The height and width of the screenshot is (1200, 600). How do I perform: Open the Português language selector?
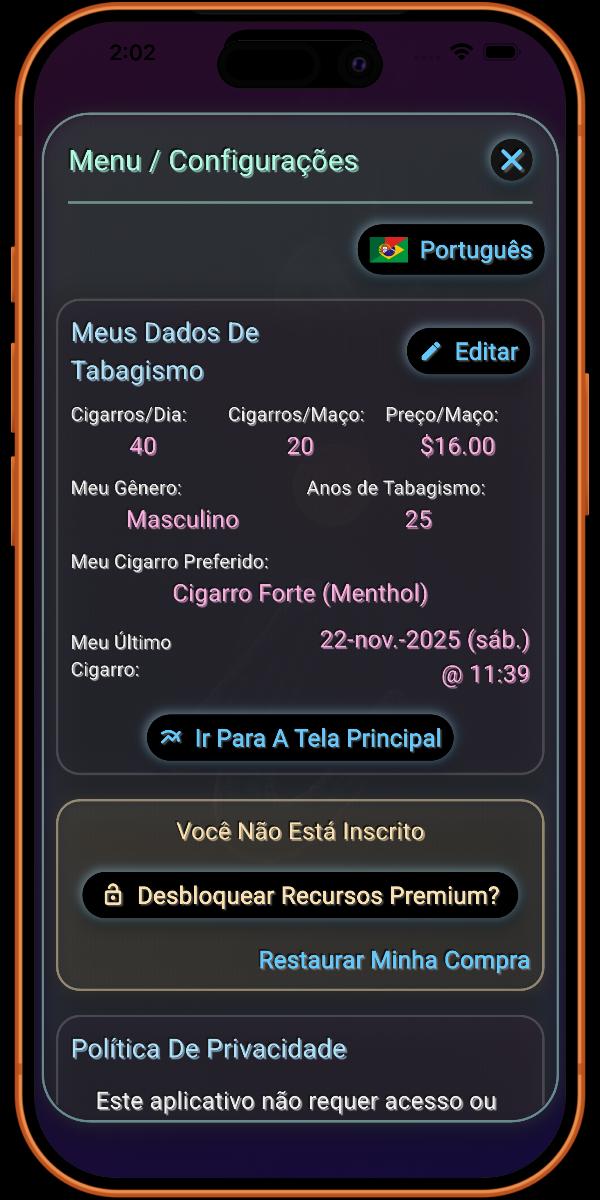[451, 250]
